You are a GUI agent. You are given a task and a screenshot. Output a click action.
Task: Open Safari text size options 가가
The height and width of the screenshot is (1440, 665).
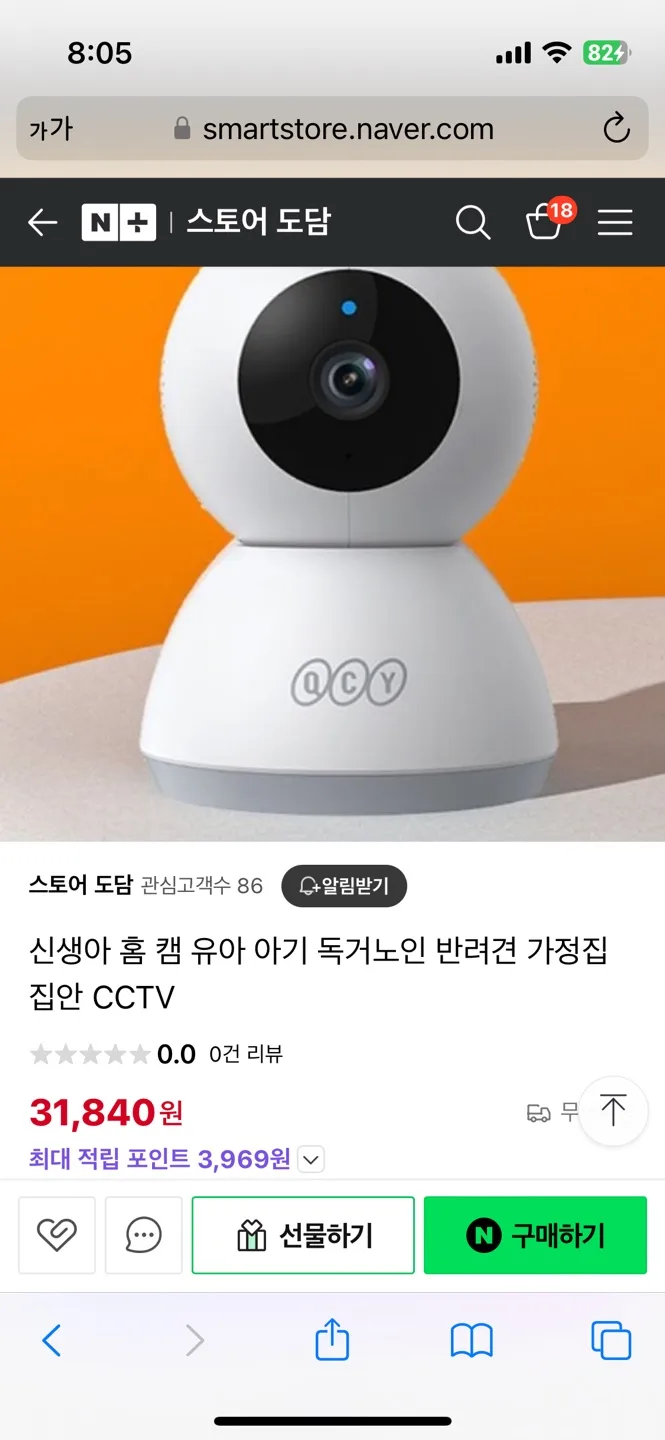pos(51,129)
